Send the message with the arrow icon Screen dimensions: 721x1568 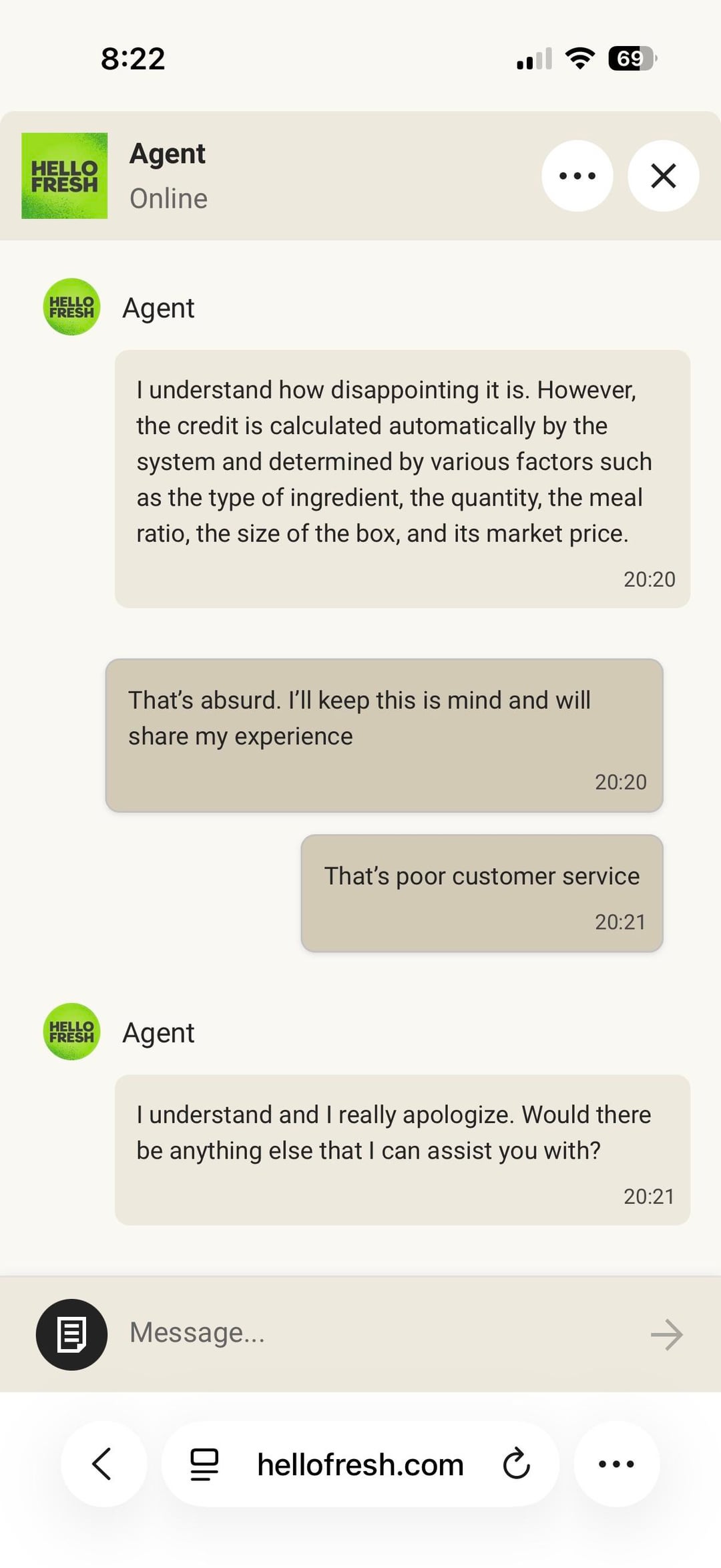(666, 1334)
